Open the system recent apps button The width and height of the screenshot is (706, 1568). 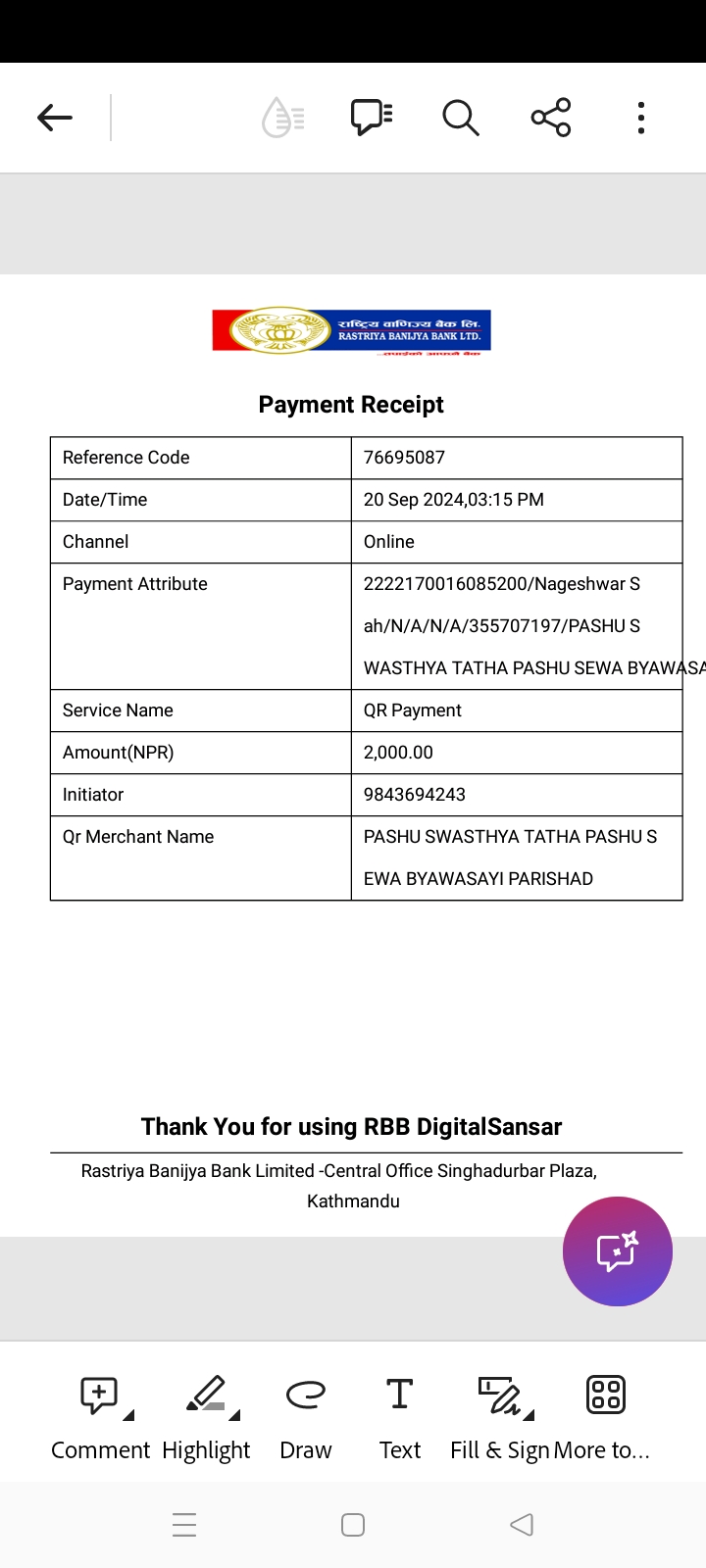[184, 1525]
